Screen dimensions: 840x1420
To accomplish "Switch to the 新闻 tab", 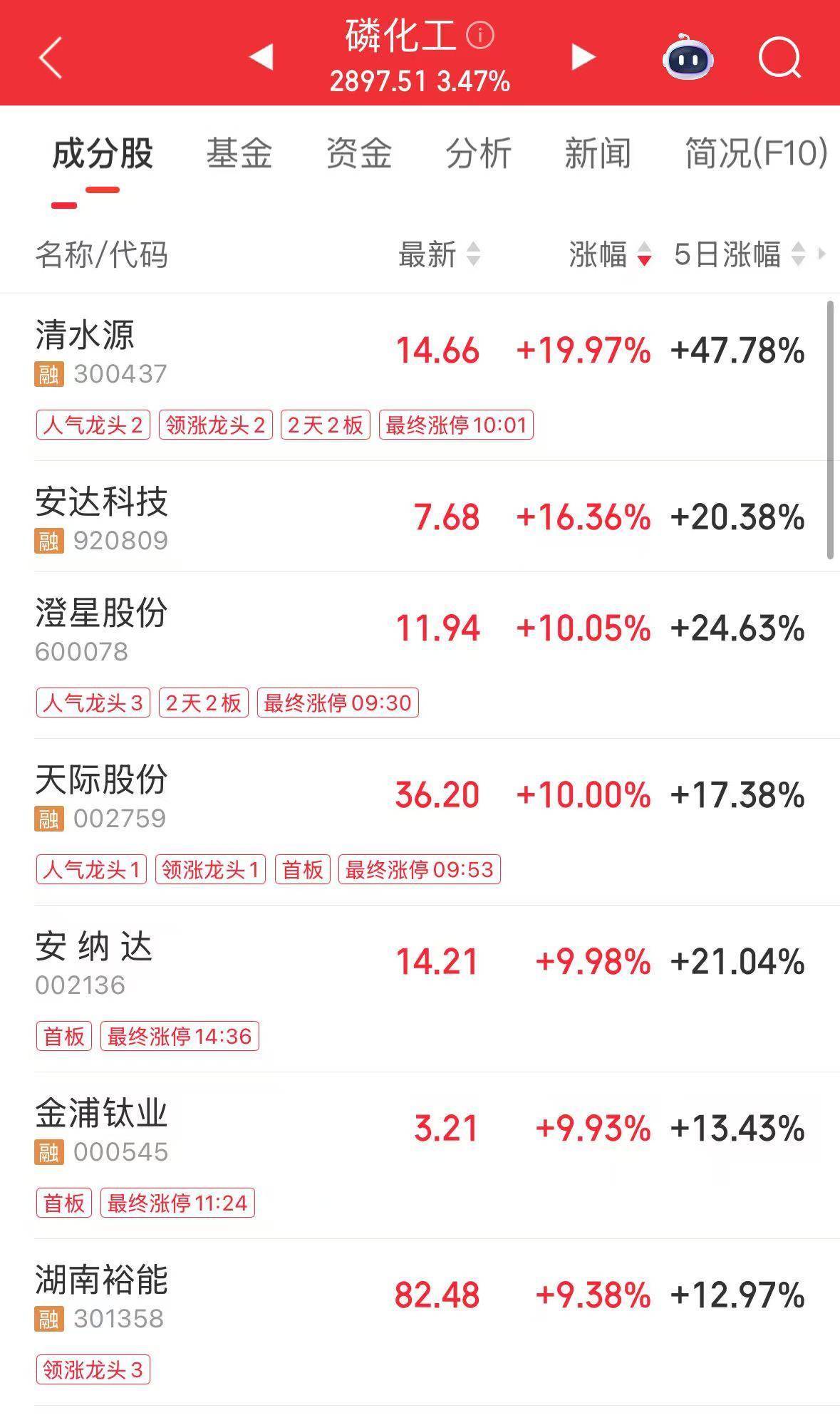I will click(597, 153).
